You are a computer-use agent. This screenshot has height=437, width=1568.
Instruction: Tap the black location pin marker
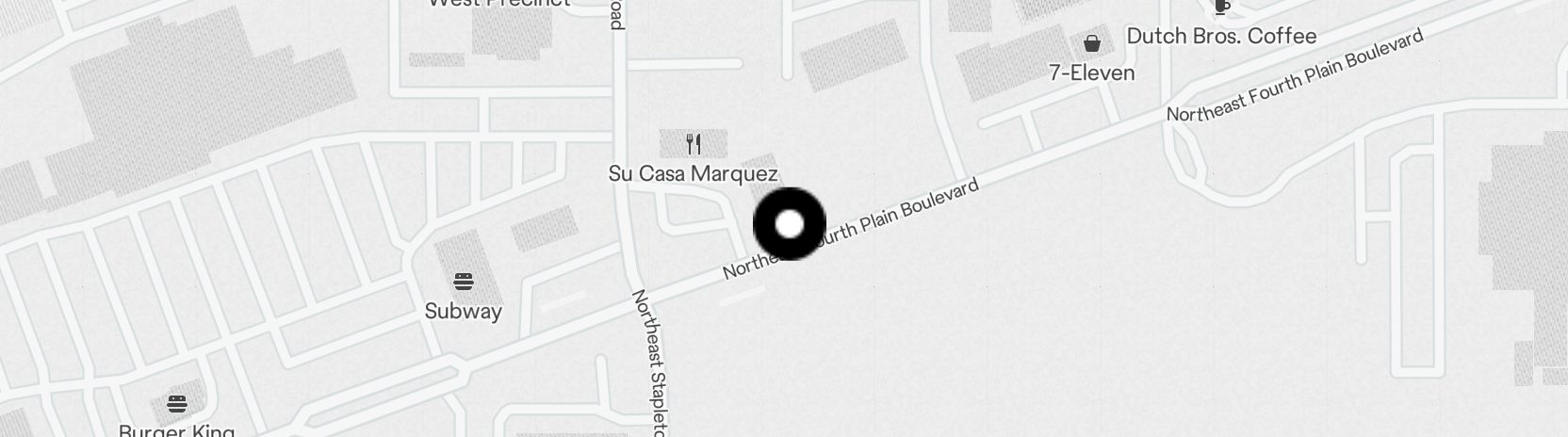pyautogui.click(x=790, y=224)
